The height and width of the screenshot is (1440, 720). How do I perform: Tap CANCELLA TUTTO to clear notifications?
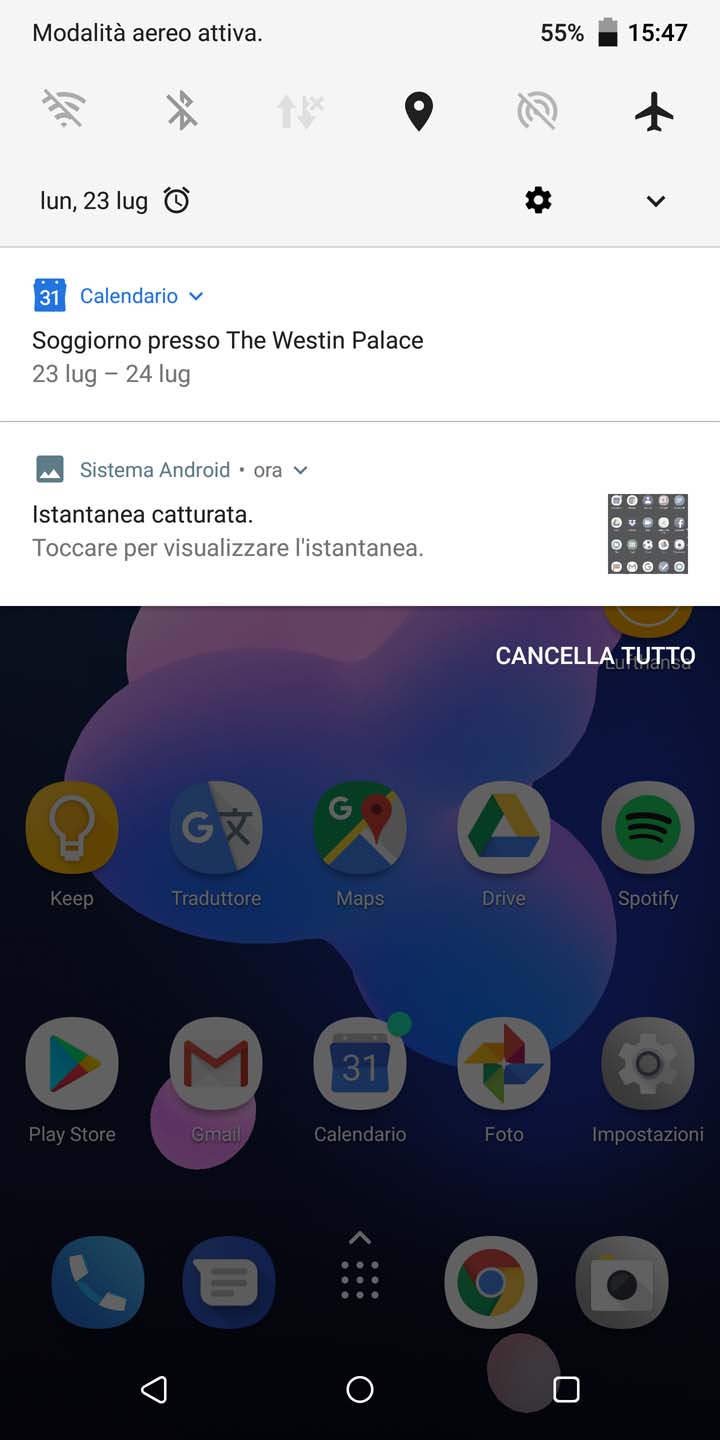click(595, 656)
